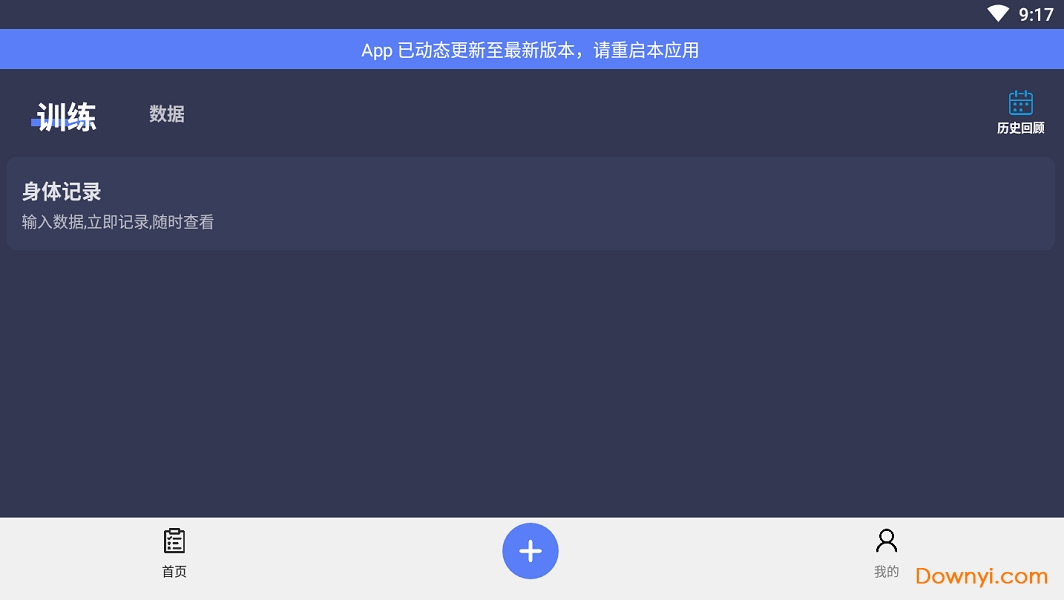The height and width of the screenshot is (600, 1064).
Task: Tap the app update restart banner
Action: 530,50
